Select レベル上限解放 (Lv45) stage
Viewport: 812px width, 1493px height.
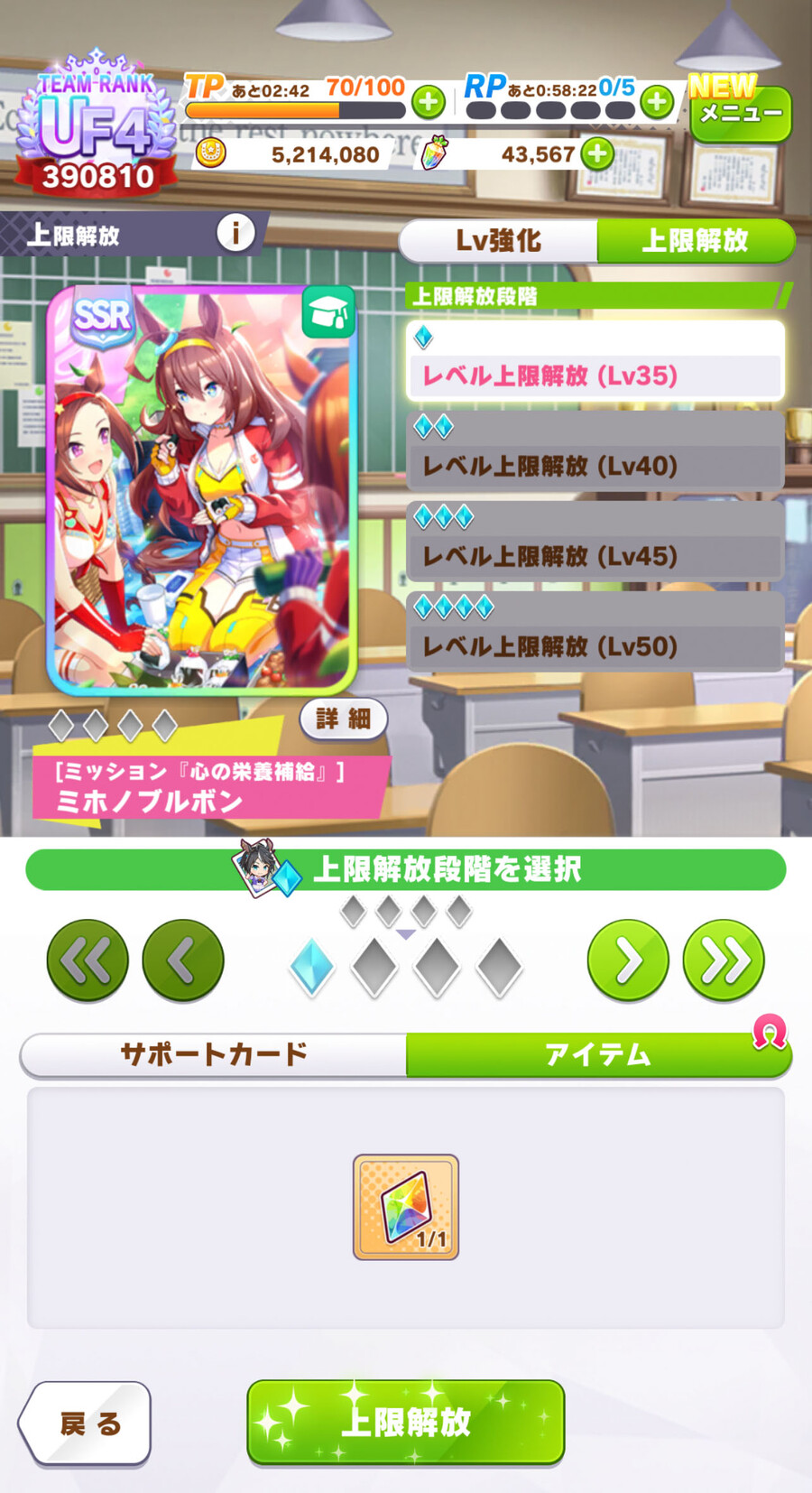point(595,542)
